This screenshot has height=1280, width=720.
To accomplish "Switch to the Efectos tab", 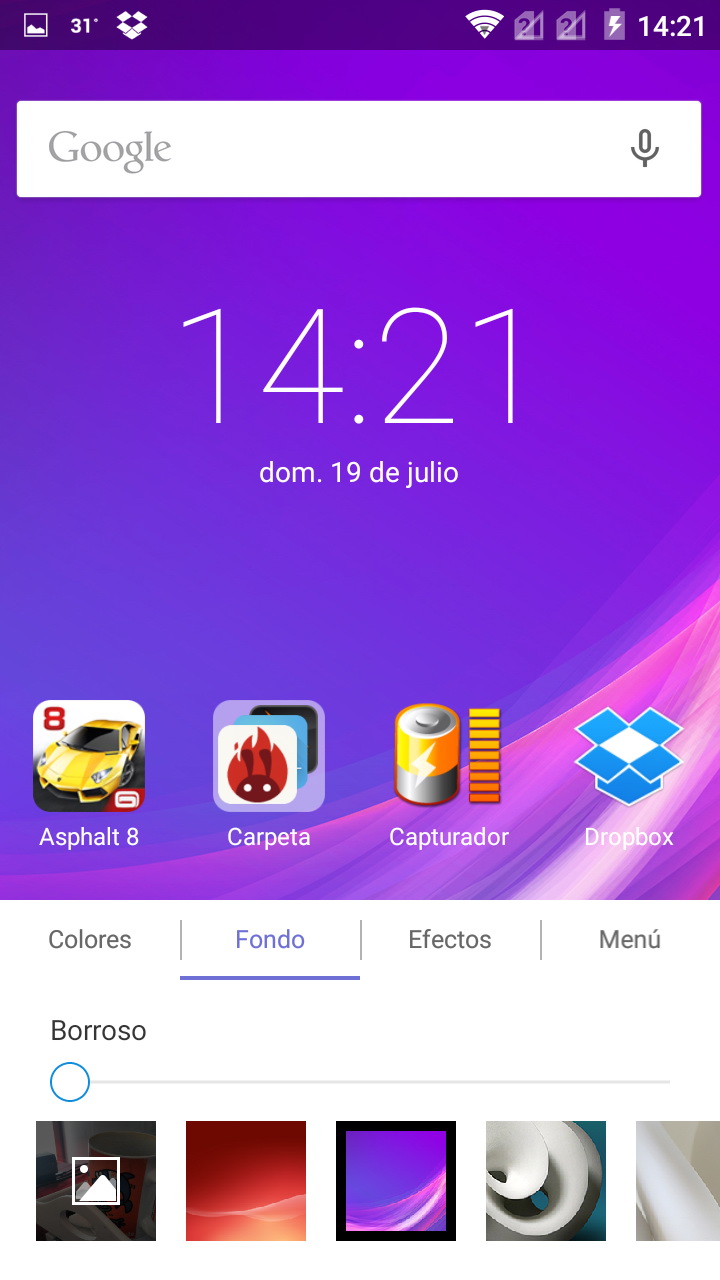I will (450, 940).
